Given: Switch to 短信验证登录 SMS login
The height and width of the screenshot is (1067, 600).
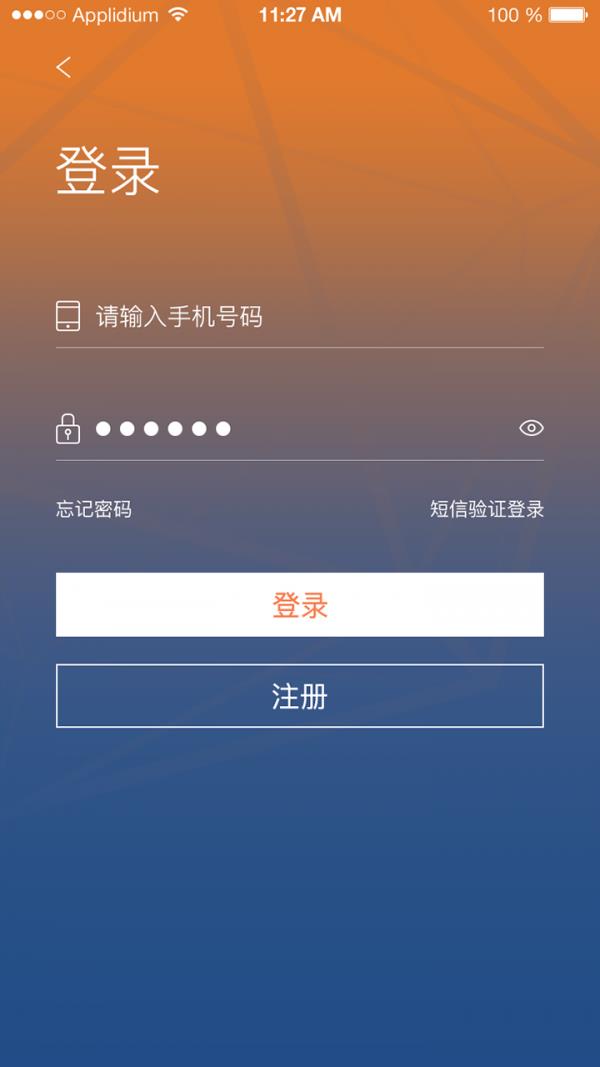Looking at the screenshot, I should (x=487, y=509).
